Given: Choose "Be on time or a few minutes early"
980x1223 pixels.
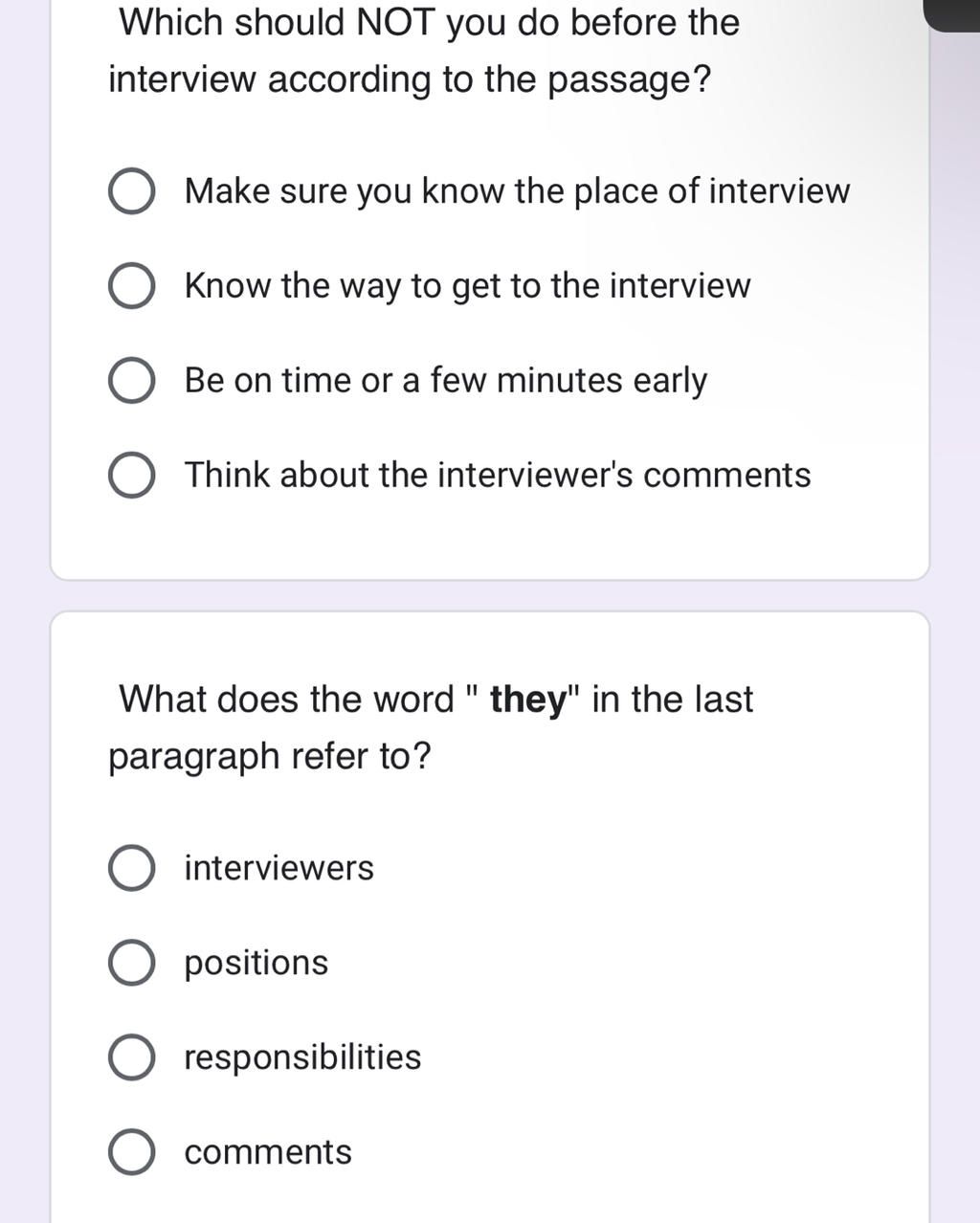Looking at the screenshot, I should pyautogui.click(x=133, y=379).
